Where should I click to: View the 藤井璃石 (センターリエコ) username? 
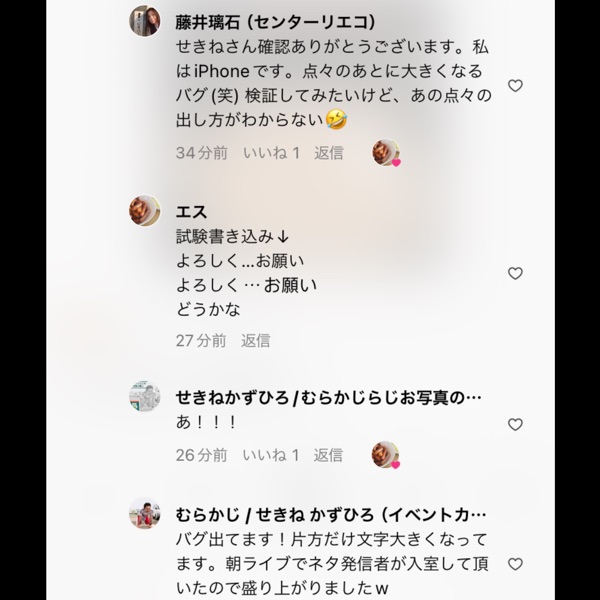pos(274,20)
